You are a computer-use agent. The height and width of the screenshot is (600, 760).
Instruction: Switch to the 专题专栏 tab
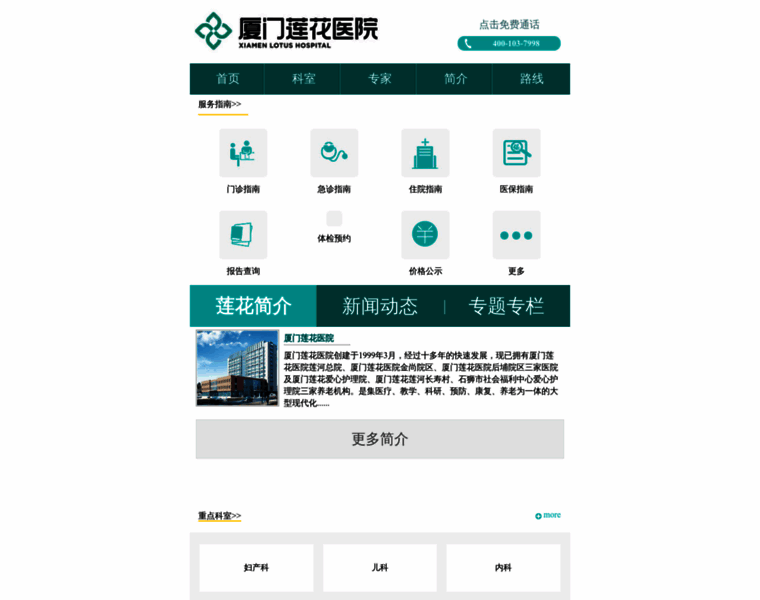coord(507,306)
